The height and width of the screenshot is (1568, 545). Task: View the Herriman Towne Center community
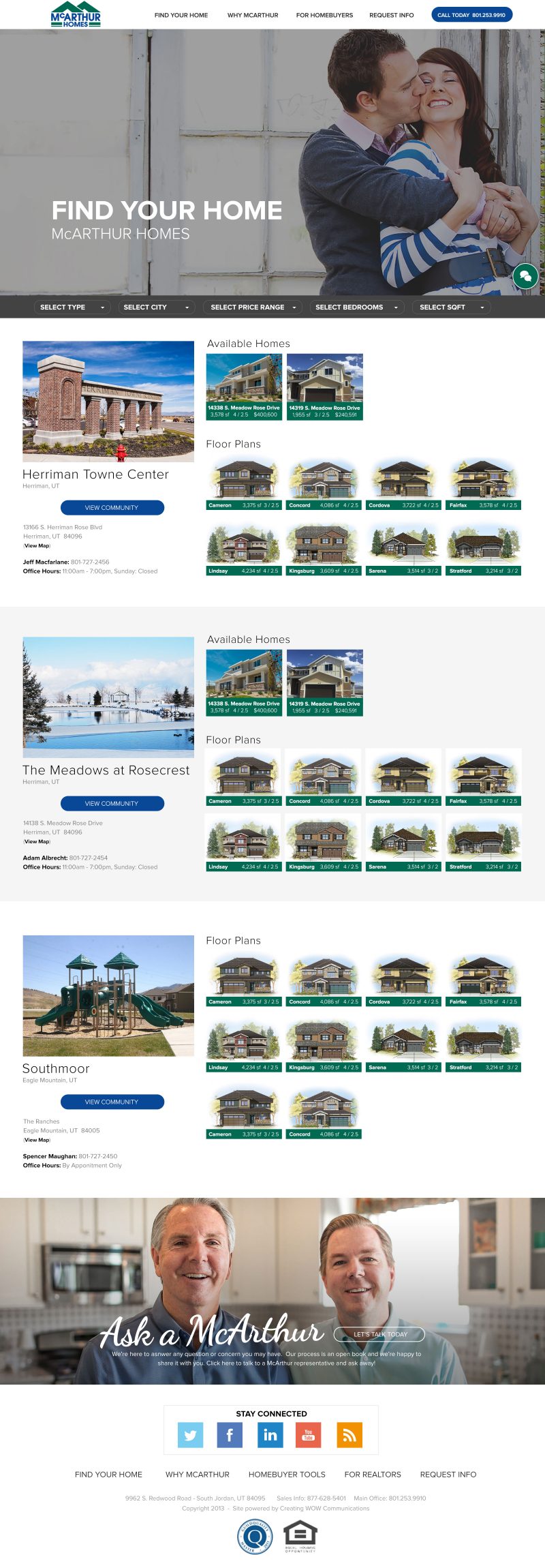pos(112,508)
